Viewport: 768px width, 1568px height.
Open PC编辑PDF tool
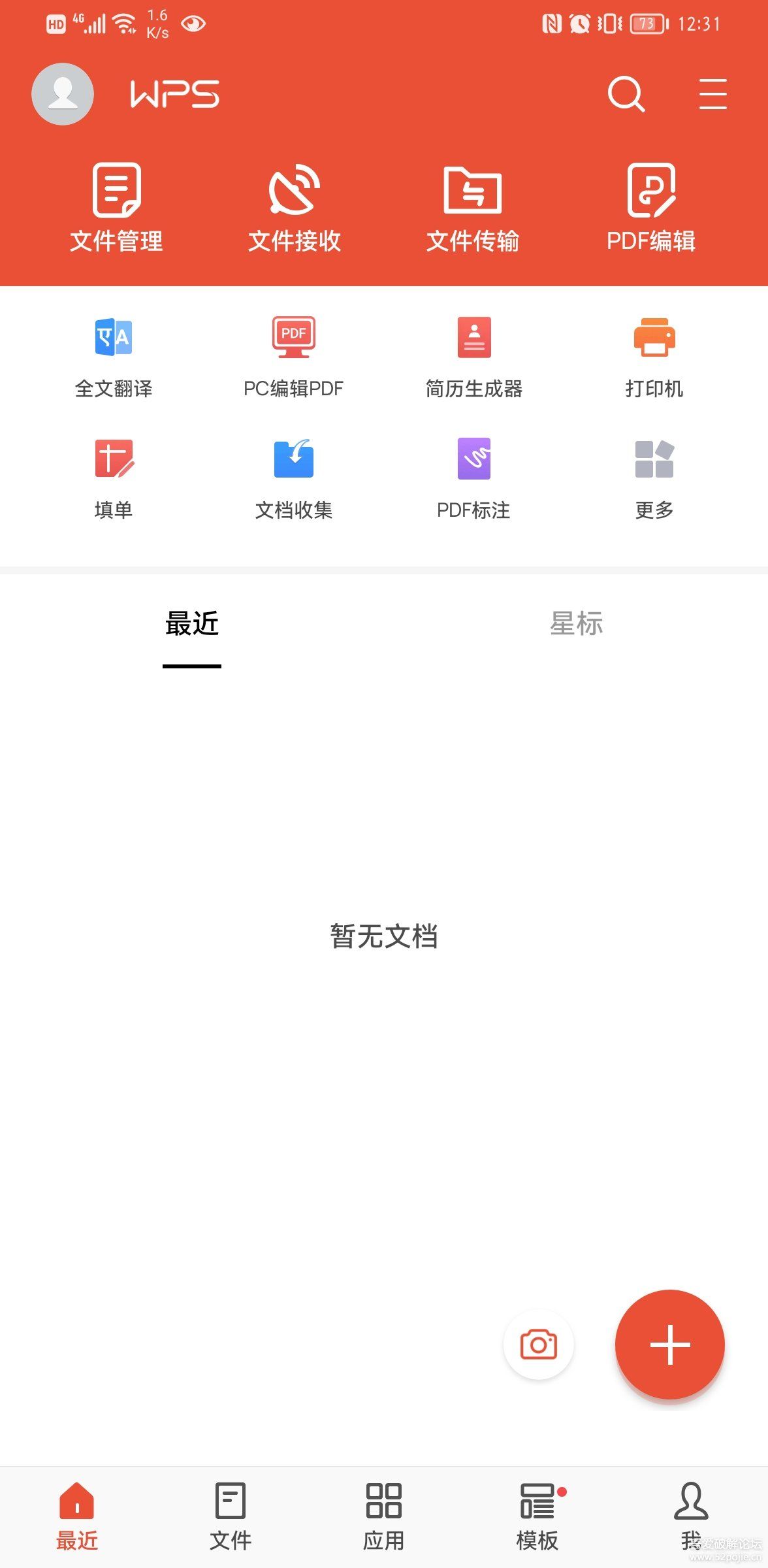[x=293, y=357]
